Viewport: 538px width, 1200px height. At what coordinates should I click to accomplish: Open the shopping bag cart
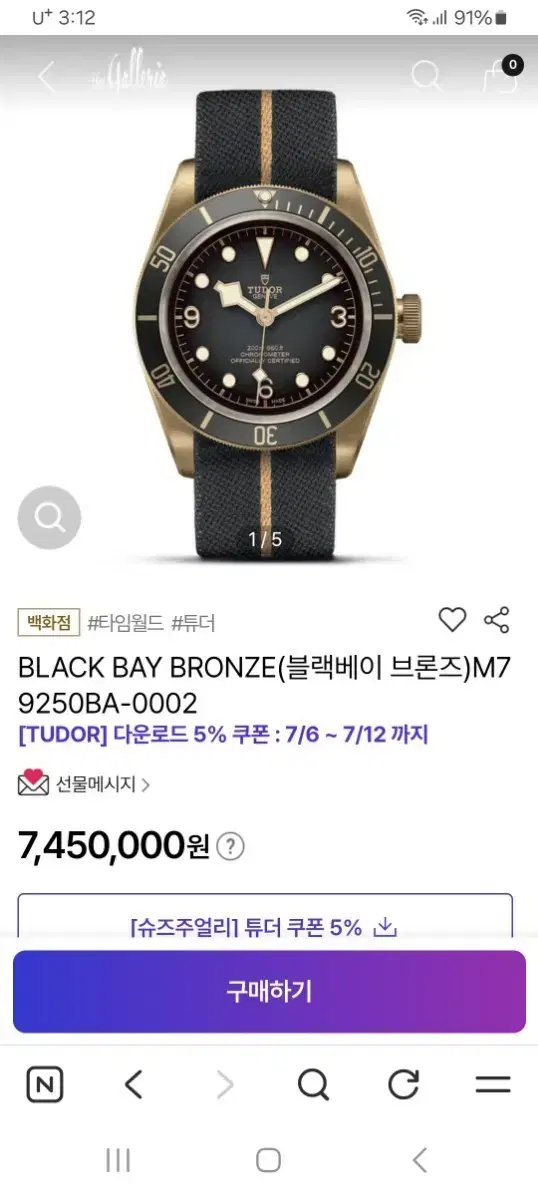click(499, 76)
